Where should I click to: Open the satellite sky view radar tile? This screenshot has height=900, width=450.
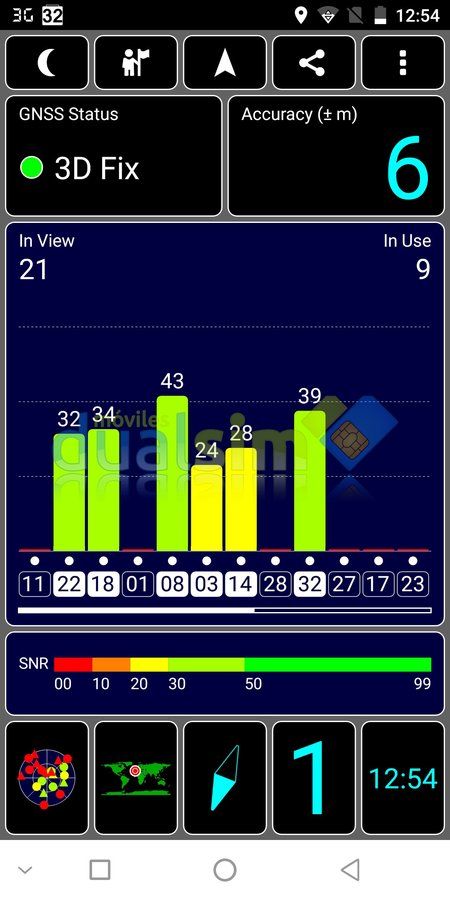coord(47,778)
